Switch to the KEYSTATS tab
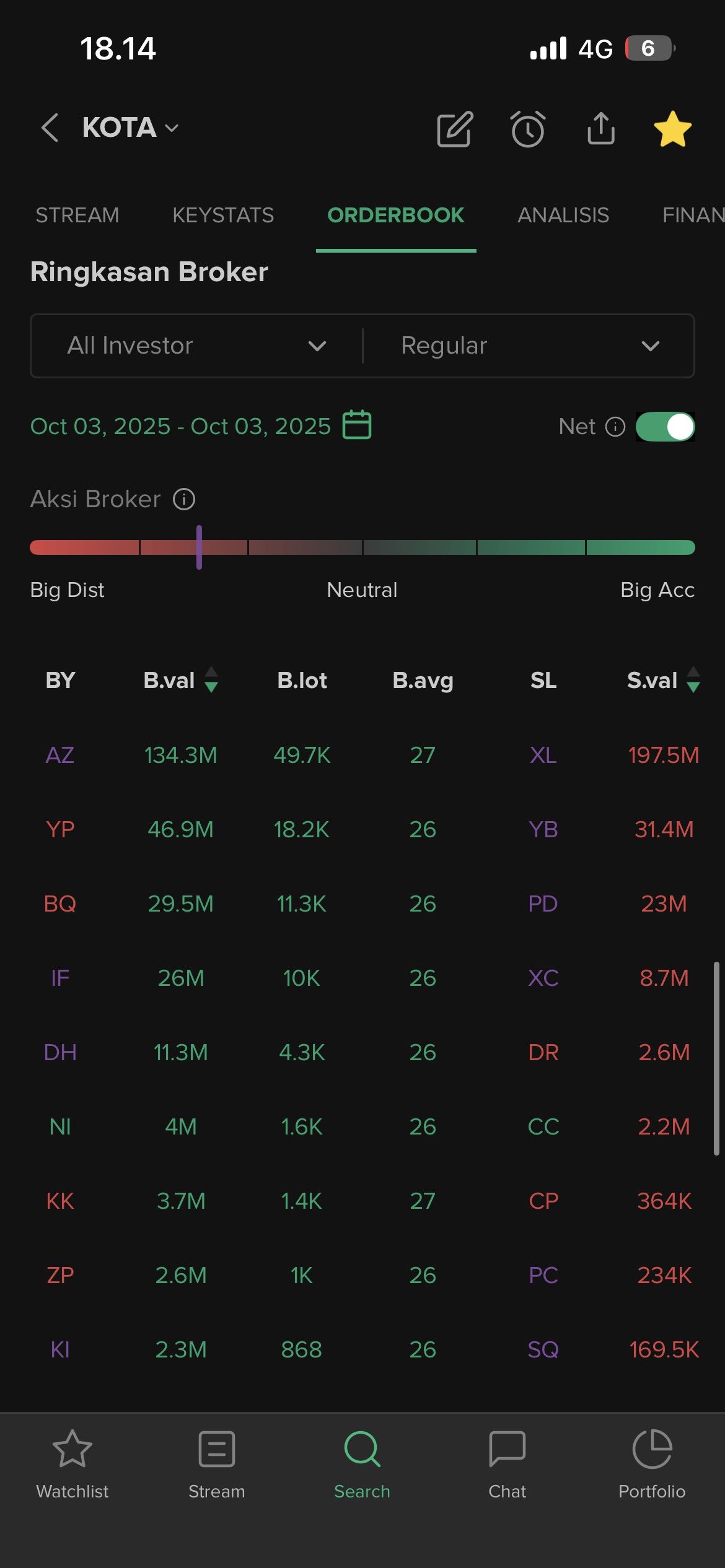The image size is (725, 1568). click(x=223, y=215)
